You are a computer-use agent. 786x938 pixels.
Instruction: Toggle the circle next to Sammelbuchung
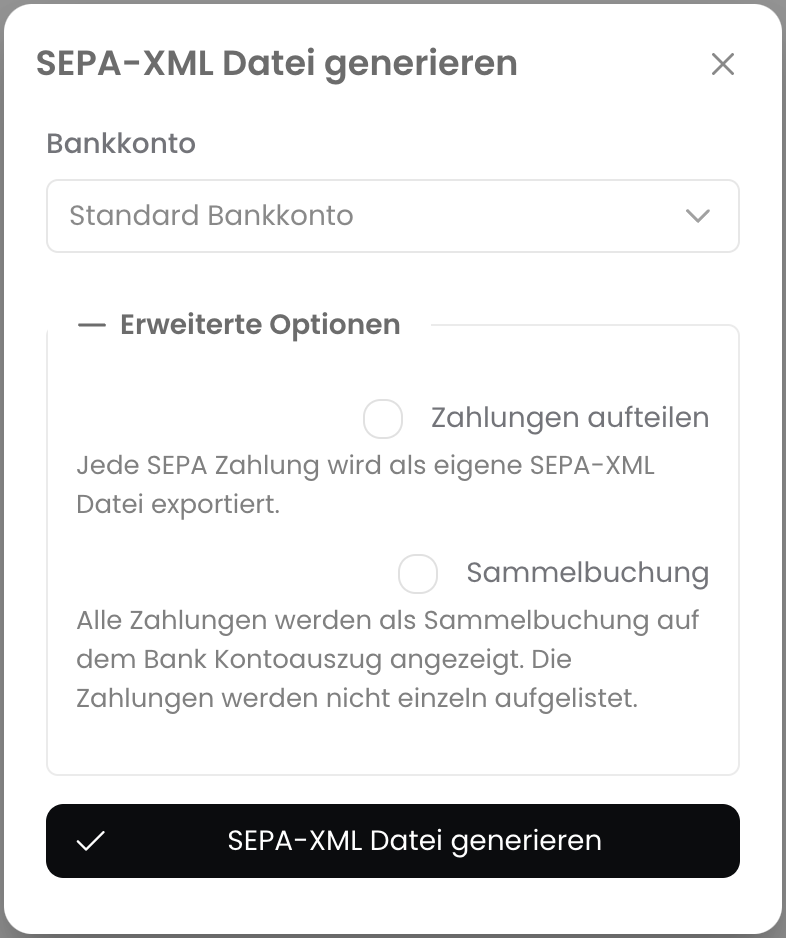point(418,574)
